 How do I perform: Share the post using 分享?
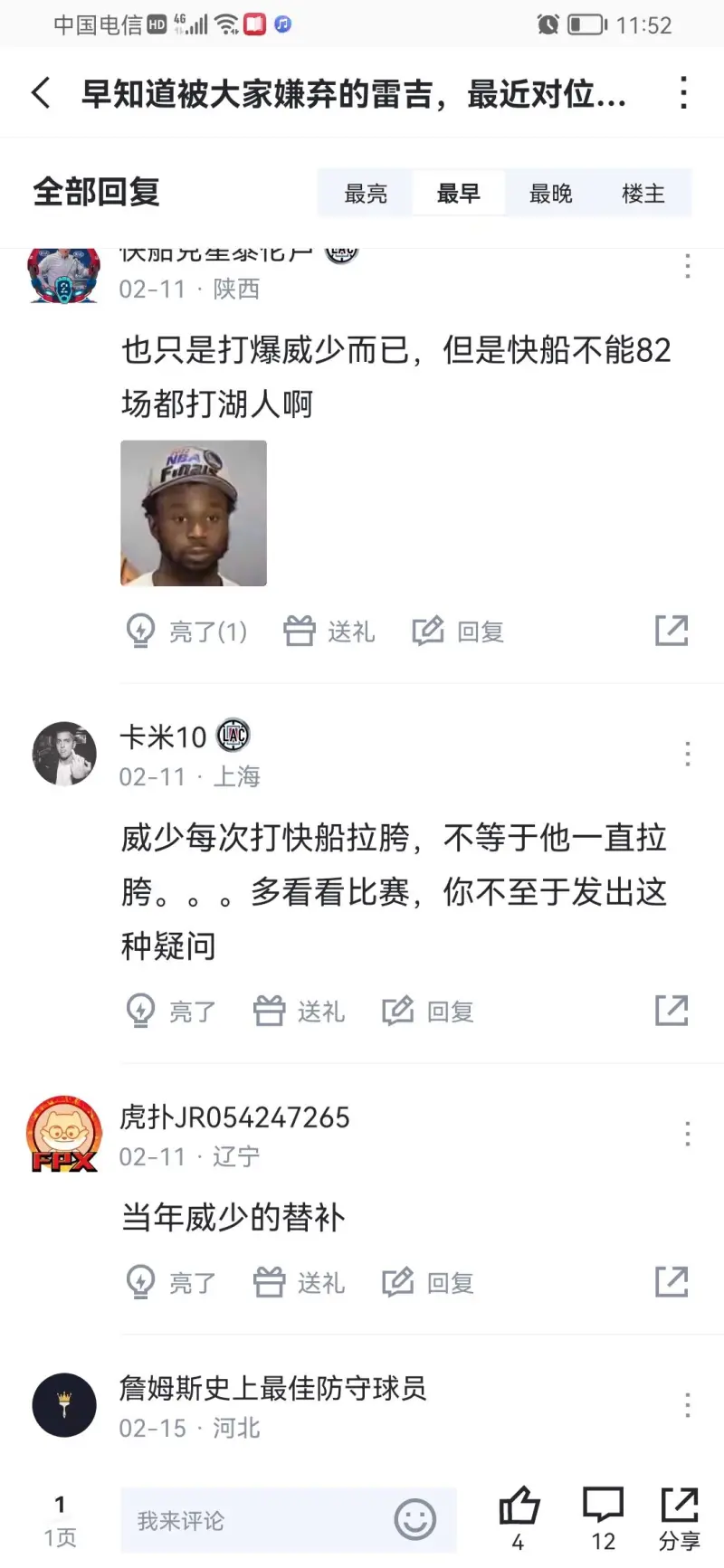click(680, 1517)
